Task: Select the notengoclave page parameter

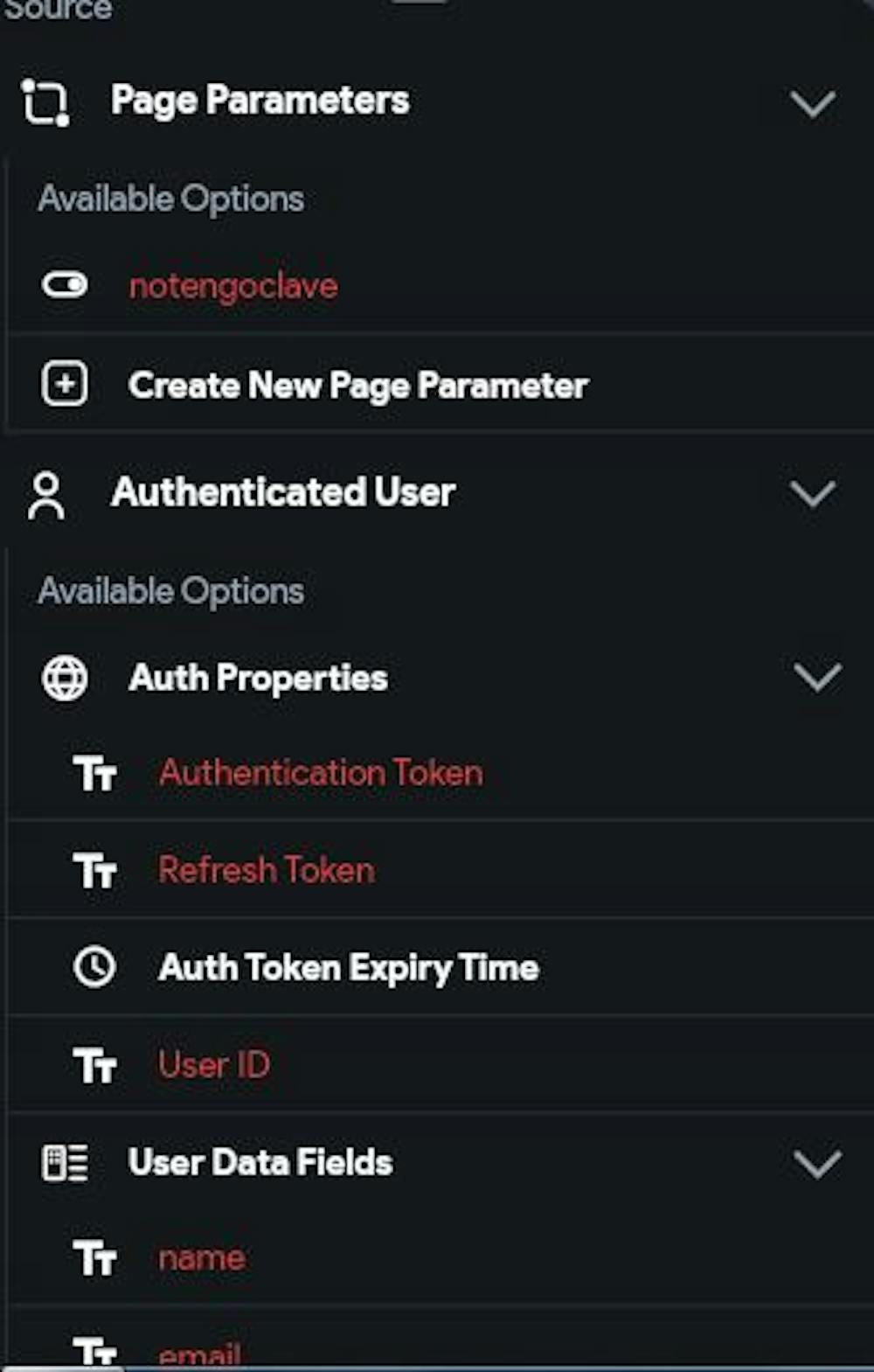Action: click(x=232, y=286)
